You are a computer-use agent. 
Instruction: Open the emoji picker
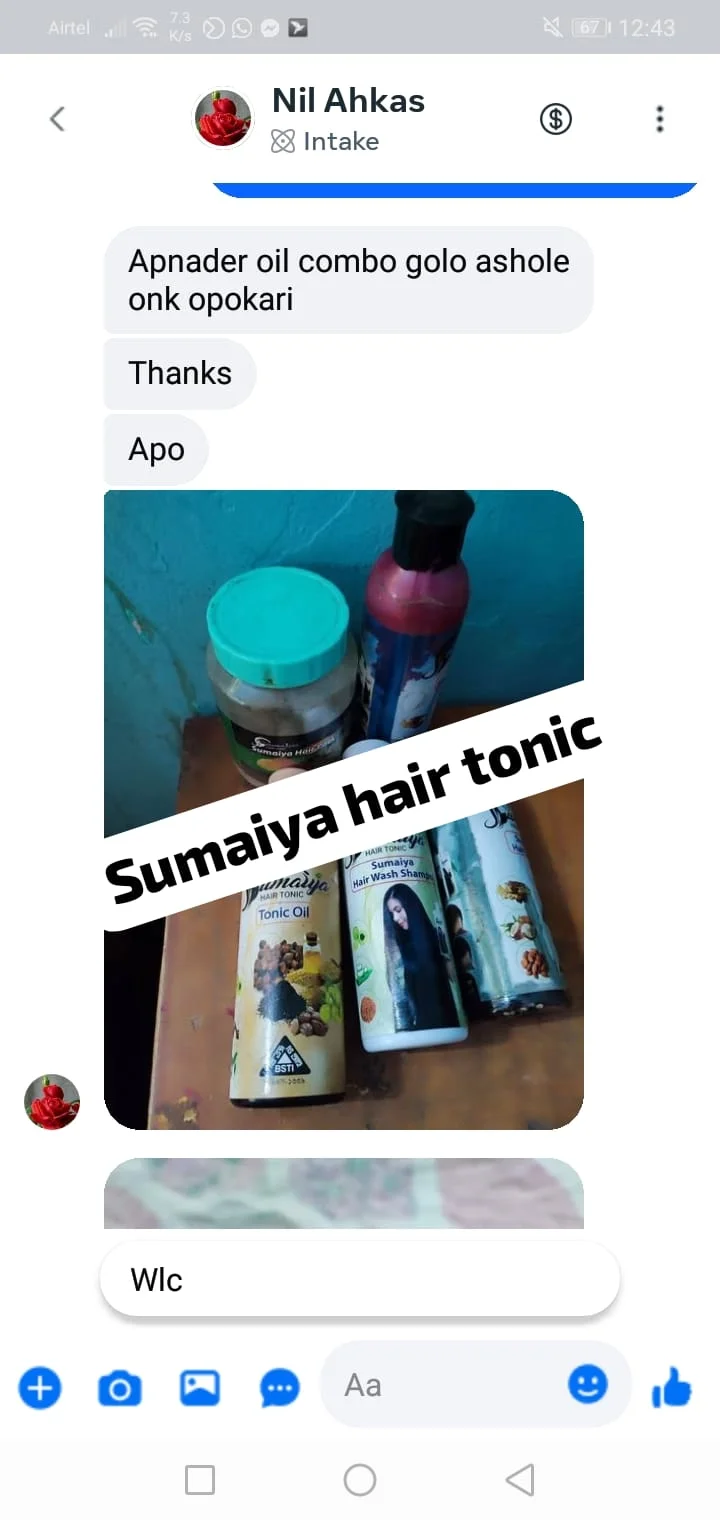coord(588,1385)
